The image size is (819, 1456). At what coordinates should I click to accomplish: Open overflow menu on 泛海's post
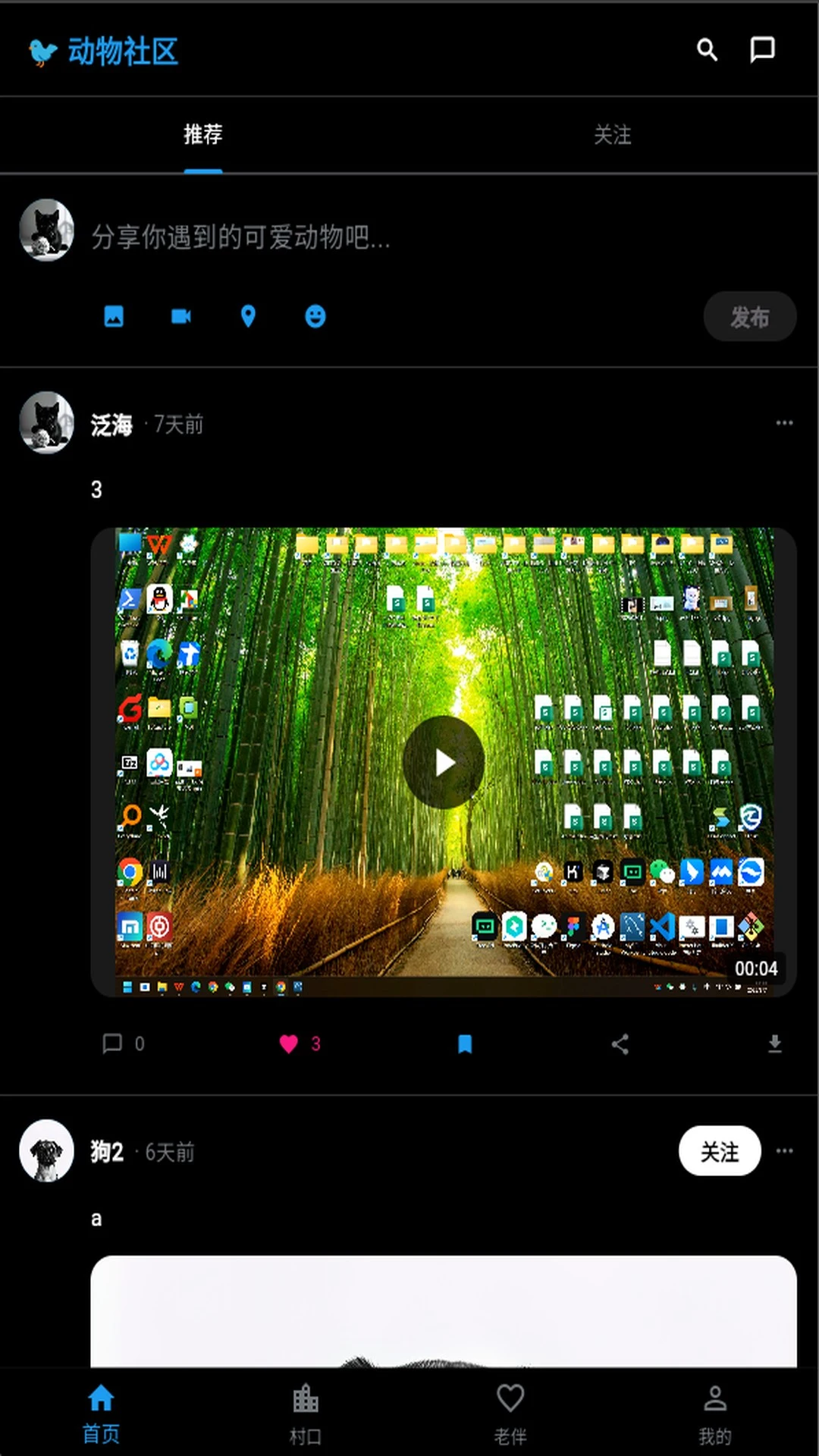[784, 422]
